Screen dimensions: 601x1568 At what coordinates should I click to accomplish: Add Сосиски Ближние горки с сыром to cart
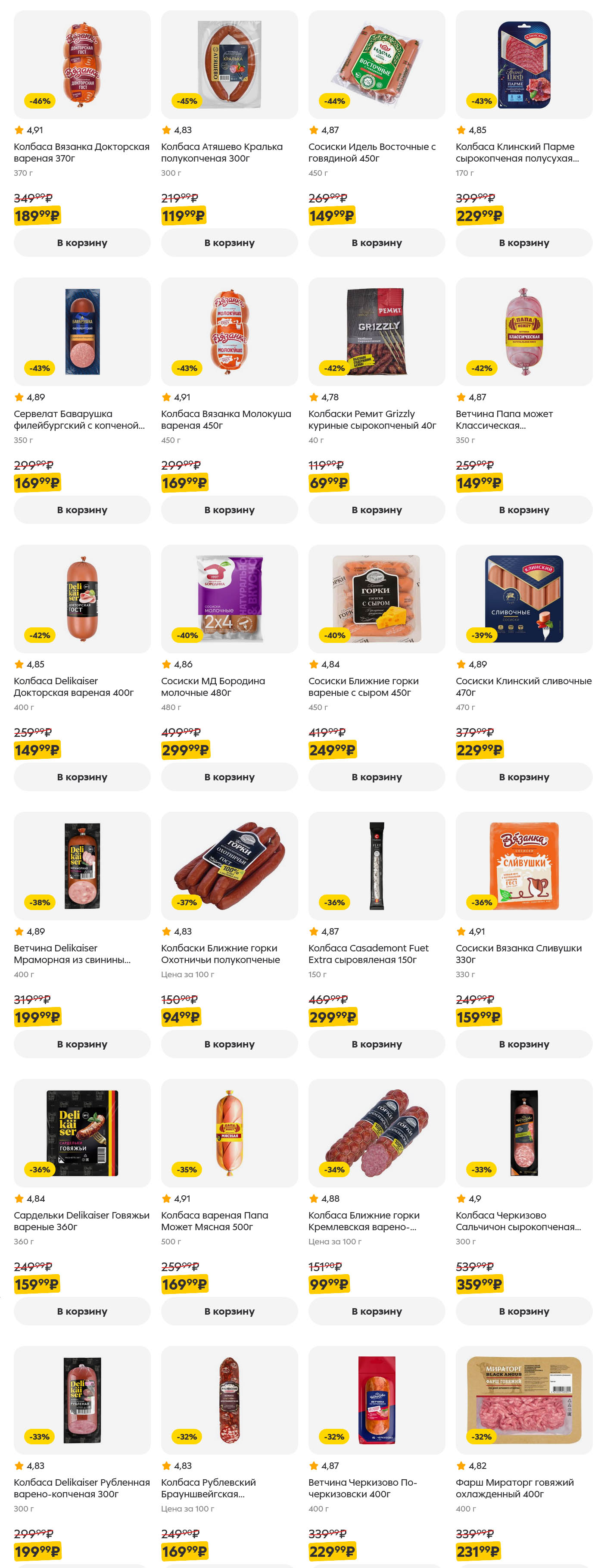[377, 777]
